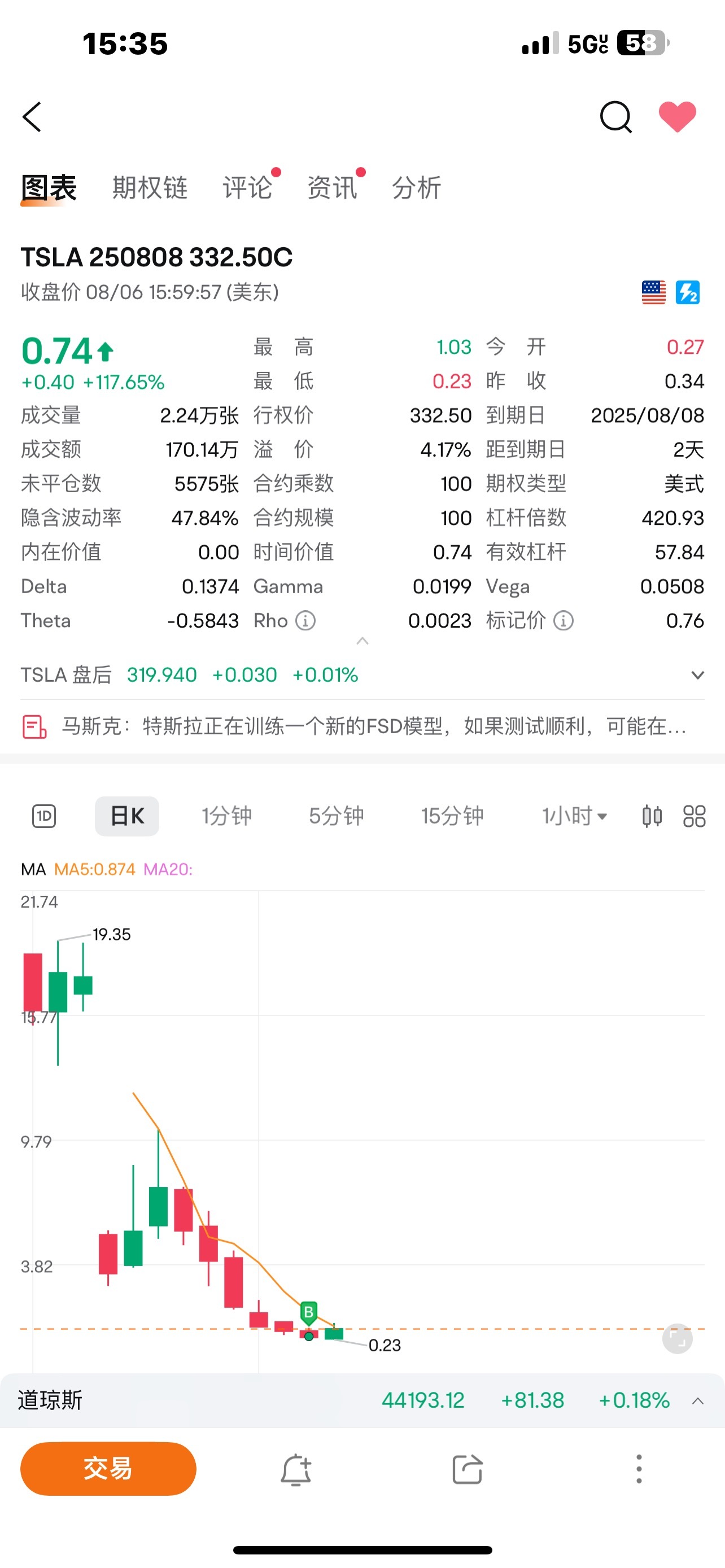Open the search magnifier icon
This screenshot has height=1568, width=725.
tap(615, 117)
